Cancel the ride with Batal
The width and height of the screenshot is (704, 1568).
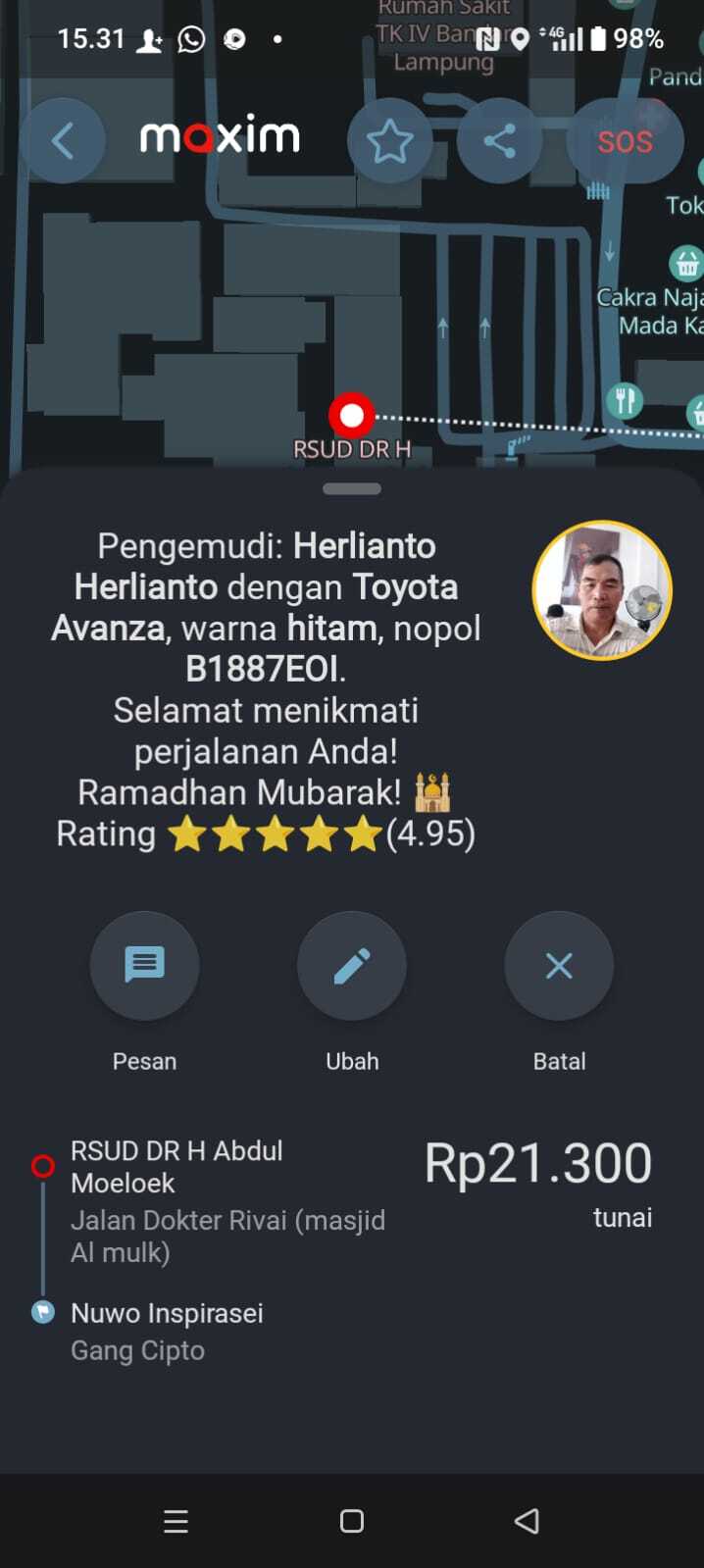tap(559, 966)
